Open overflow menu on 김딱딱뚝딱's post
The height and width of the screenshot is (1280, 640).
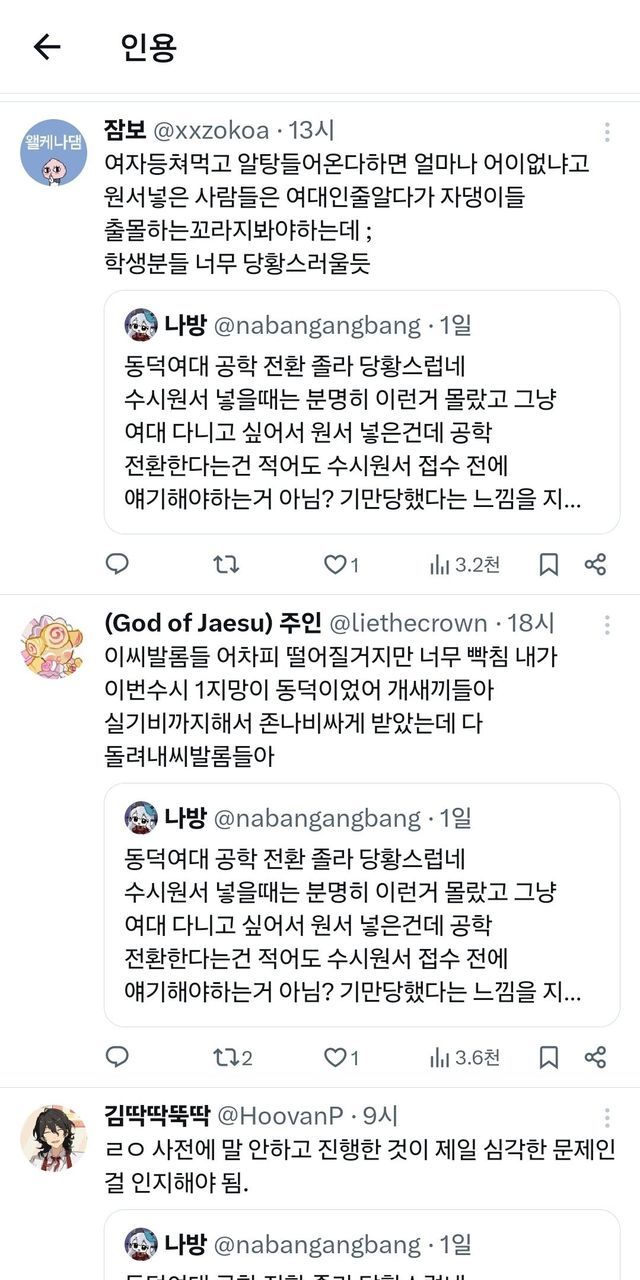[607, 1117]
